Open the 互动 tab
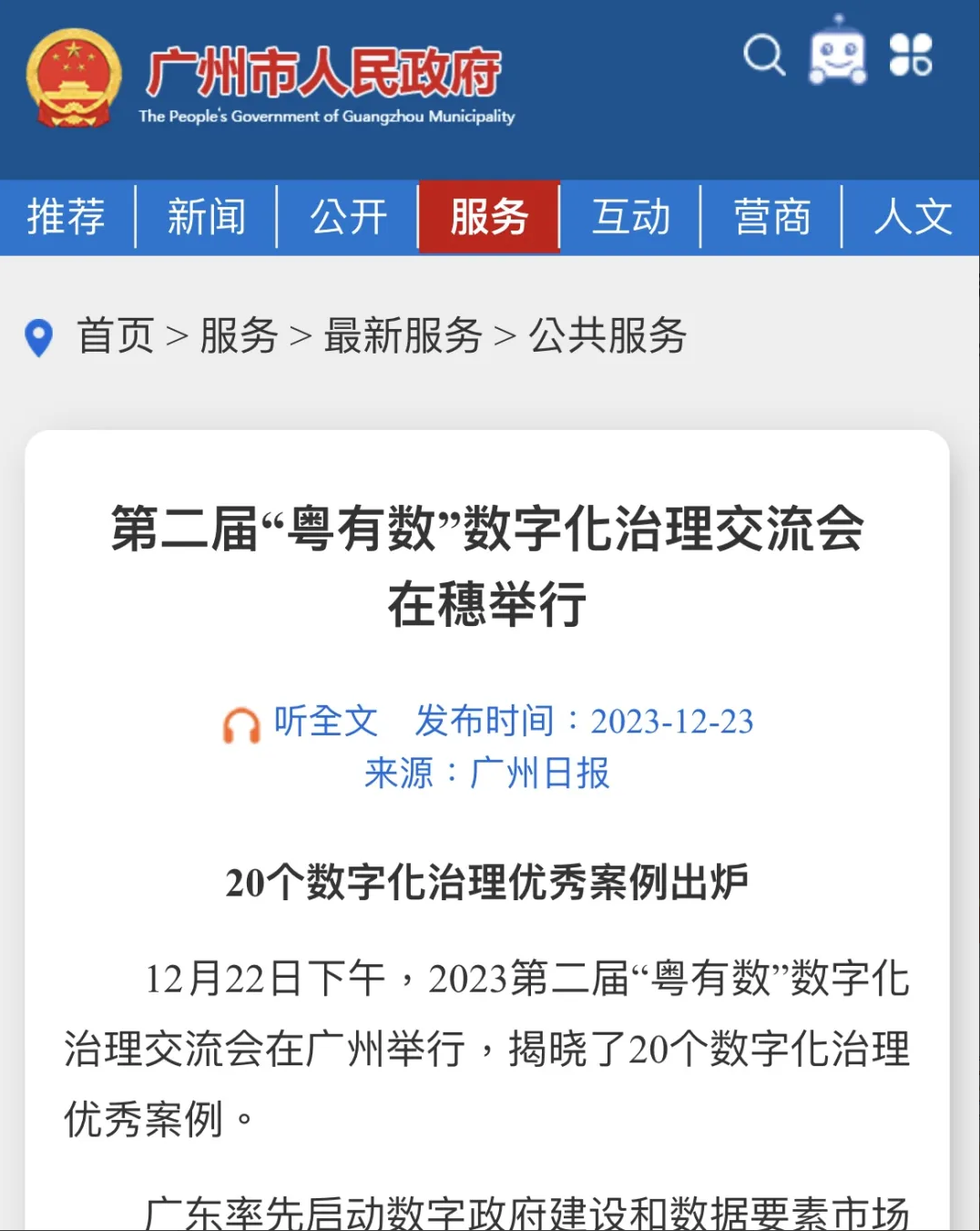Image resolution: width=980 pixels, height=1231 pixels. point(630,217)
